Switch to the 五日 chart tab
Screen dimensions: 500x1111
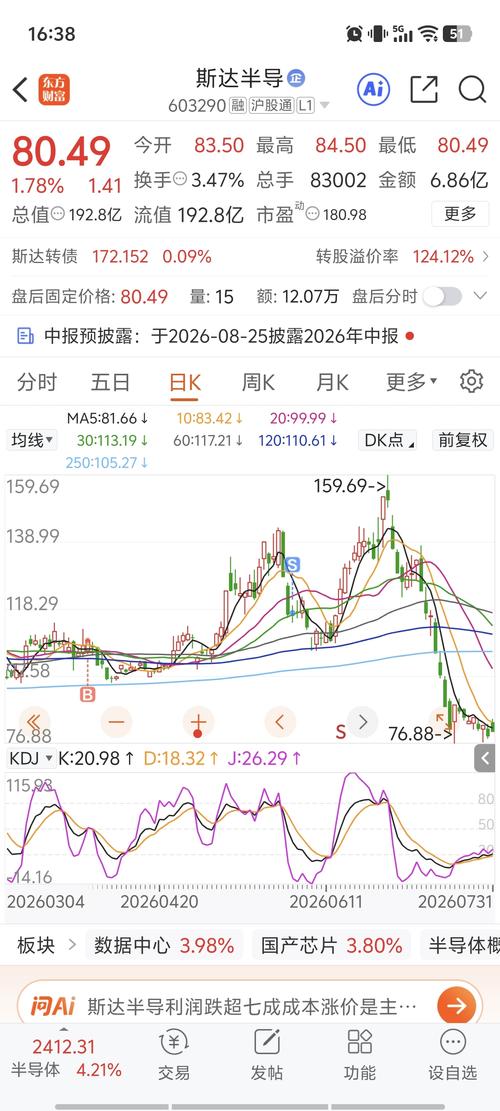click(110, 383)
